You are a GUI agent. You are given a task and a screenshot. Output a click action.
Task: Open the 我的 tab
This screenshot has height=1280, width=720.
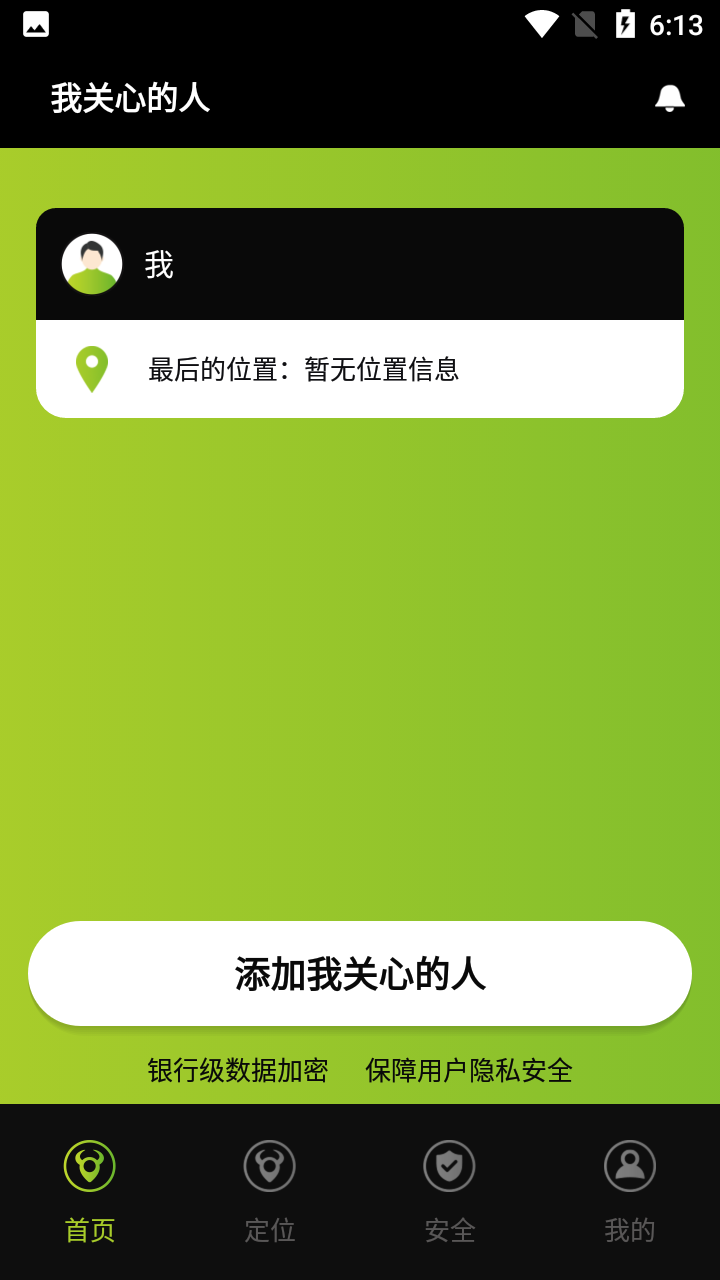(x=630, y=1191)
